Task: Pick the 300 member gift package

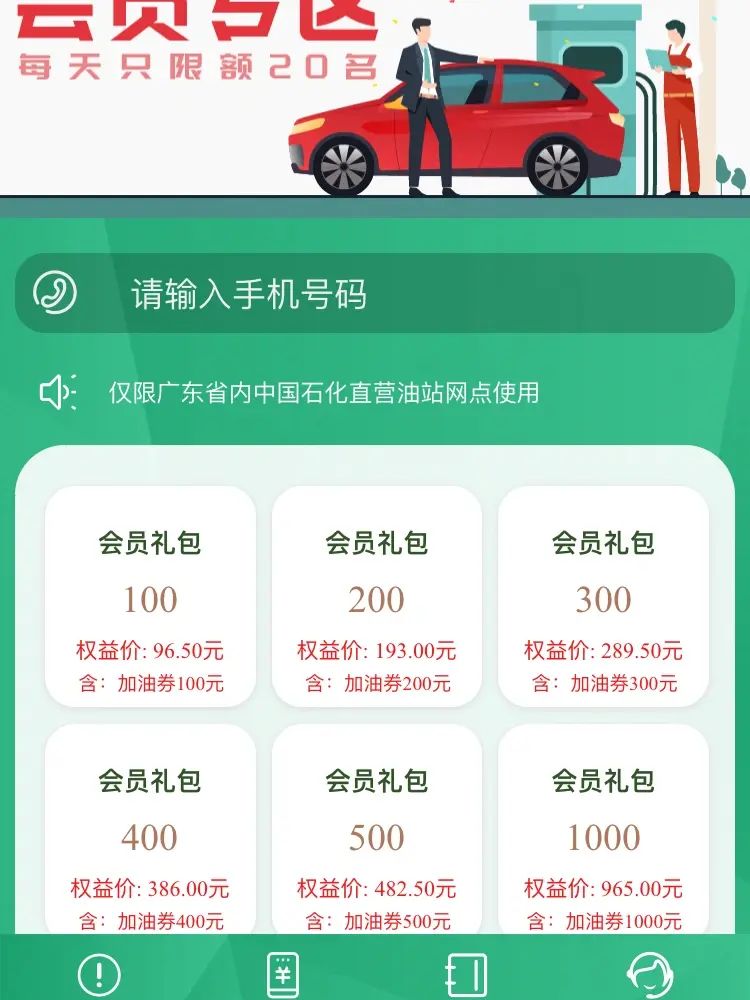Action: point(603,597)
